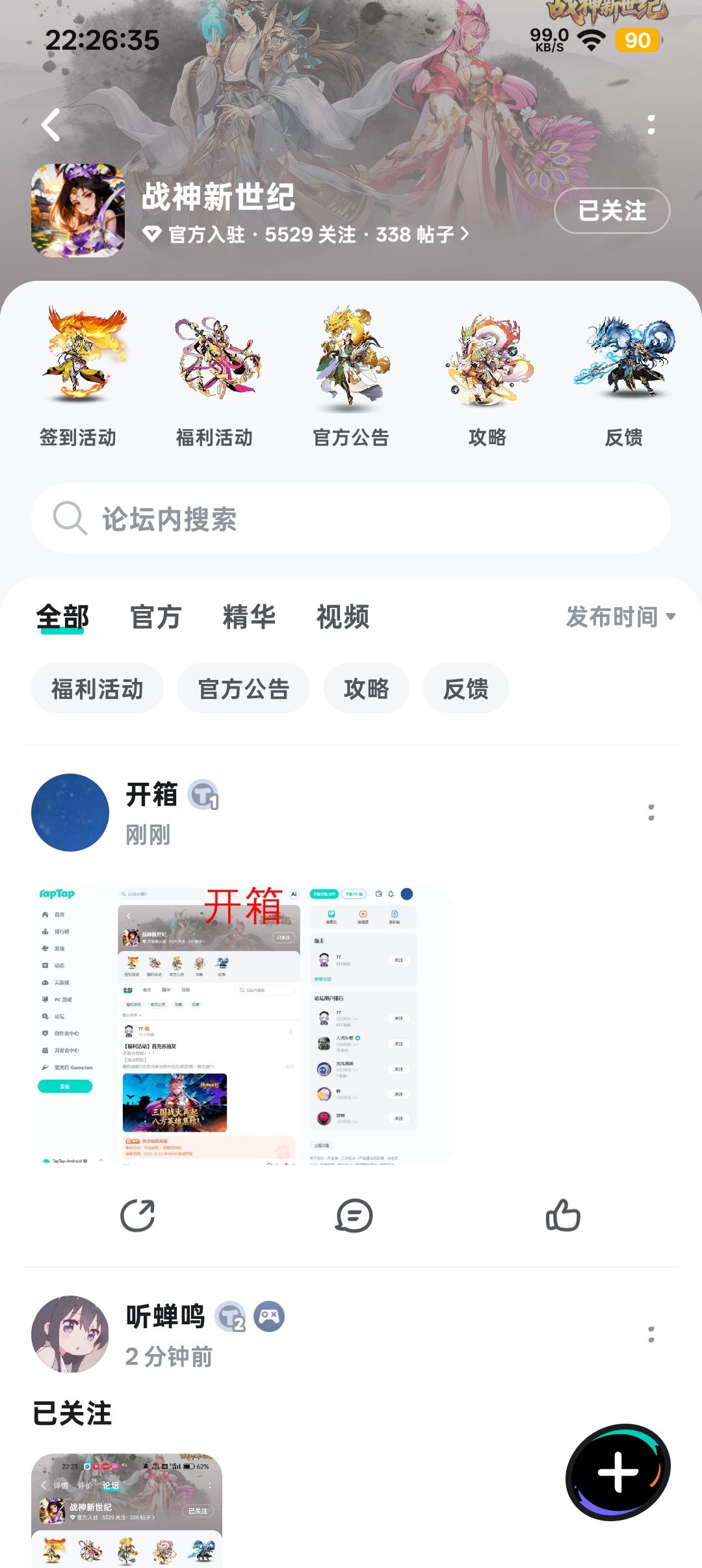Open the 福利活动 character shortcut
The image size is (702, 1568).
point(214,377)
